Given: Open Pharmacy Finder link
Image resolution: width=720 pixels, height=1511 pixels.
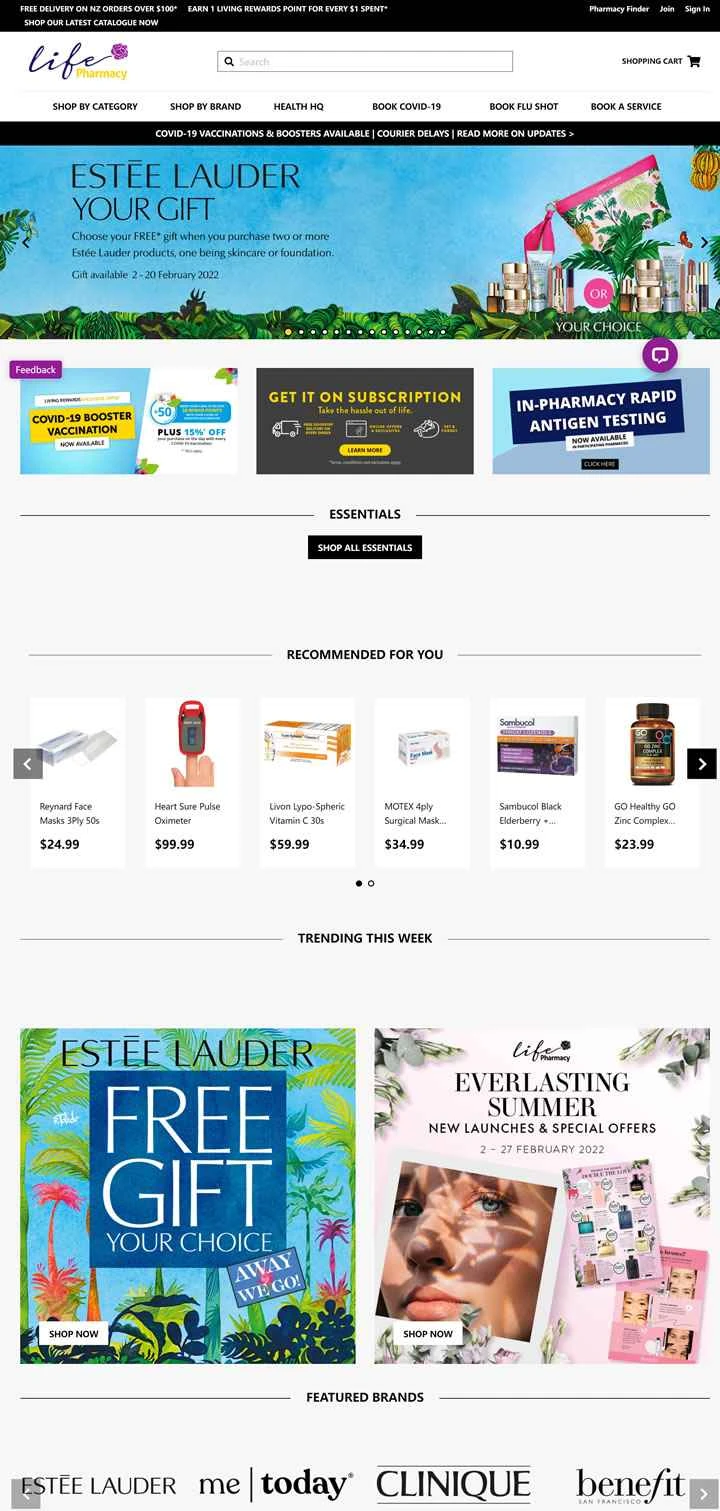Looking at the screenshot, I should pos(619,9).
